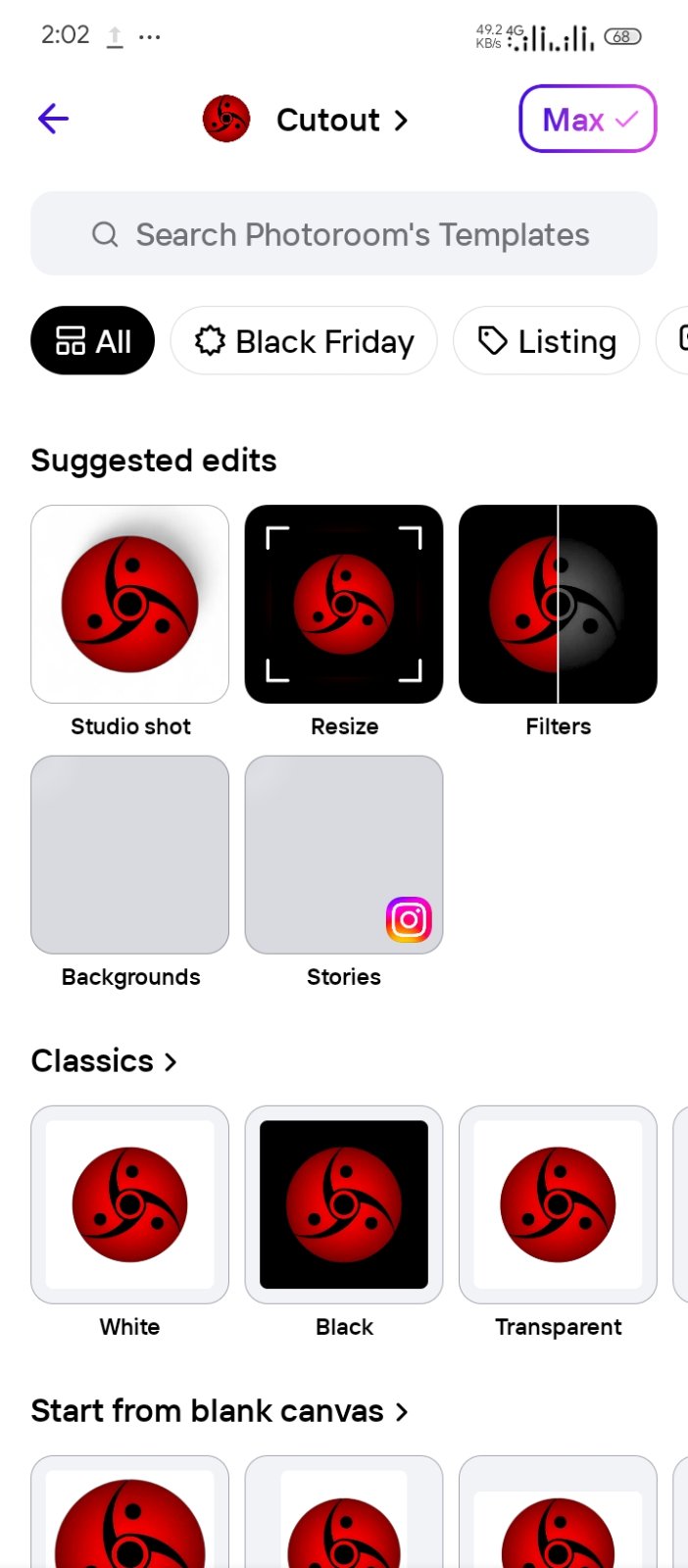Switch to the Black Friday chip
The width and height of the screenshot is (688, 1568).
pos(304,341)
